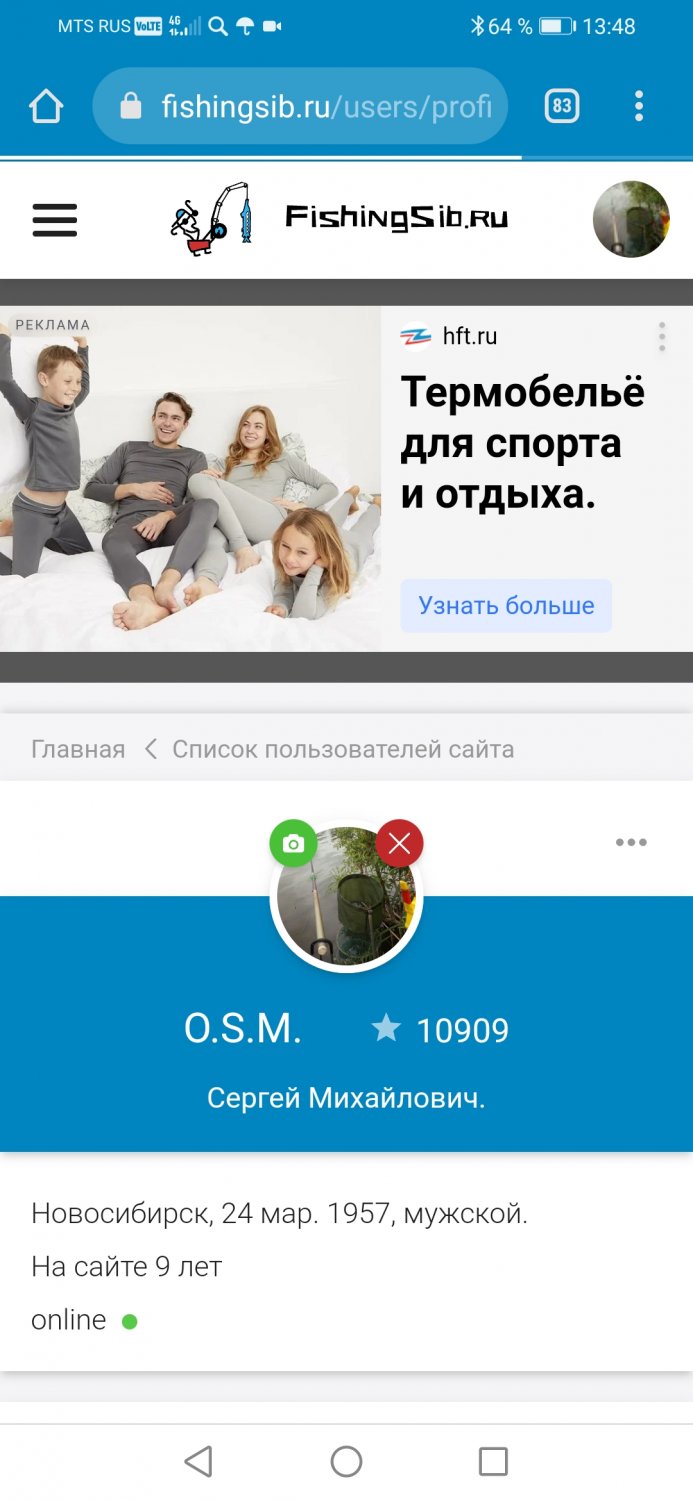The height and width of the screenshot is (1500, 693).
Task: Upload a new profile photo
Action: click(x=293, y=844)
